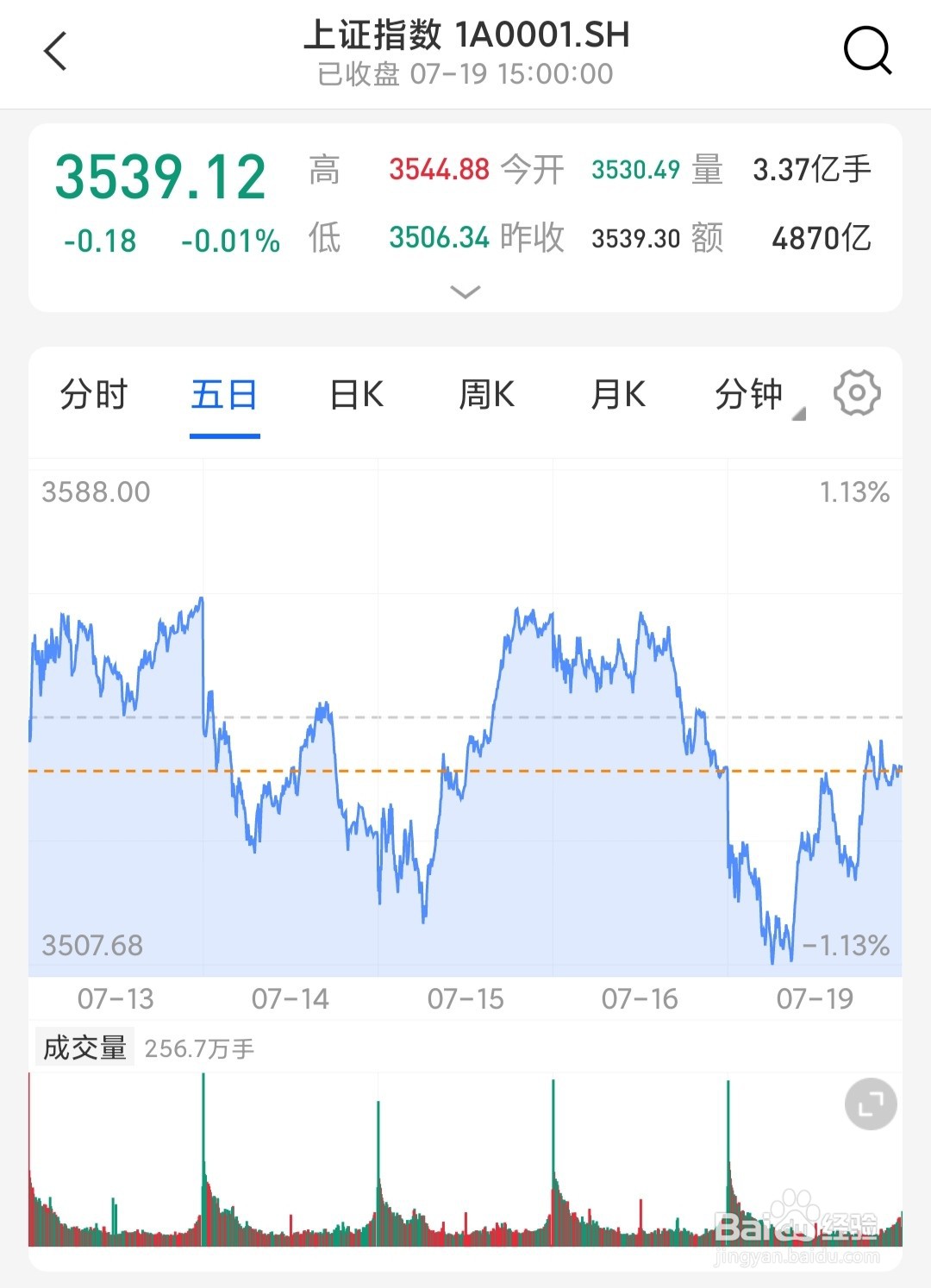The width and height of the screenshot is (931, 1288).
Task: Show the 月K chart tab
Action: 618,395
